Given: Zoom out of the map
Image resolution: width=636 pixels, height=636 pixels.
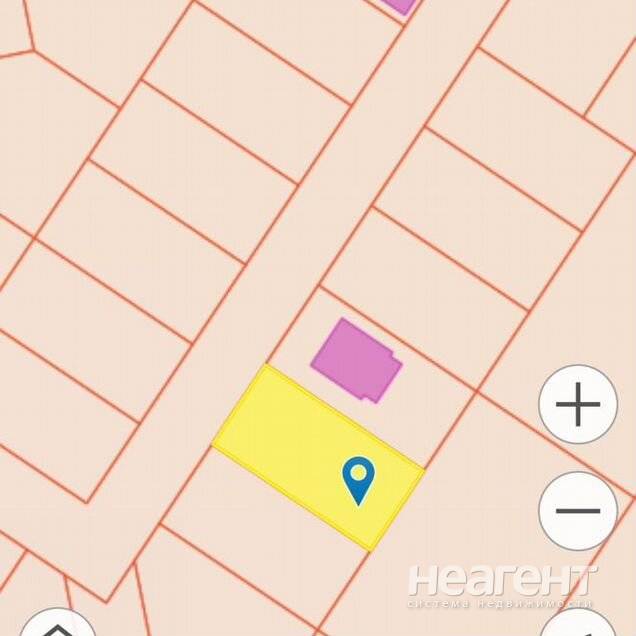Looking at the screenshot, I should pos(578,511).
